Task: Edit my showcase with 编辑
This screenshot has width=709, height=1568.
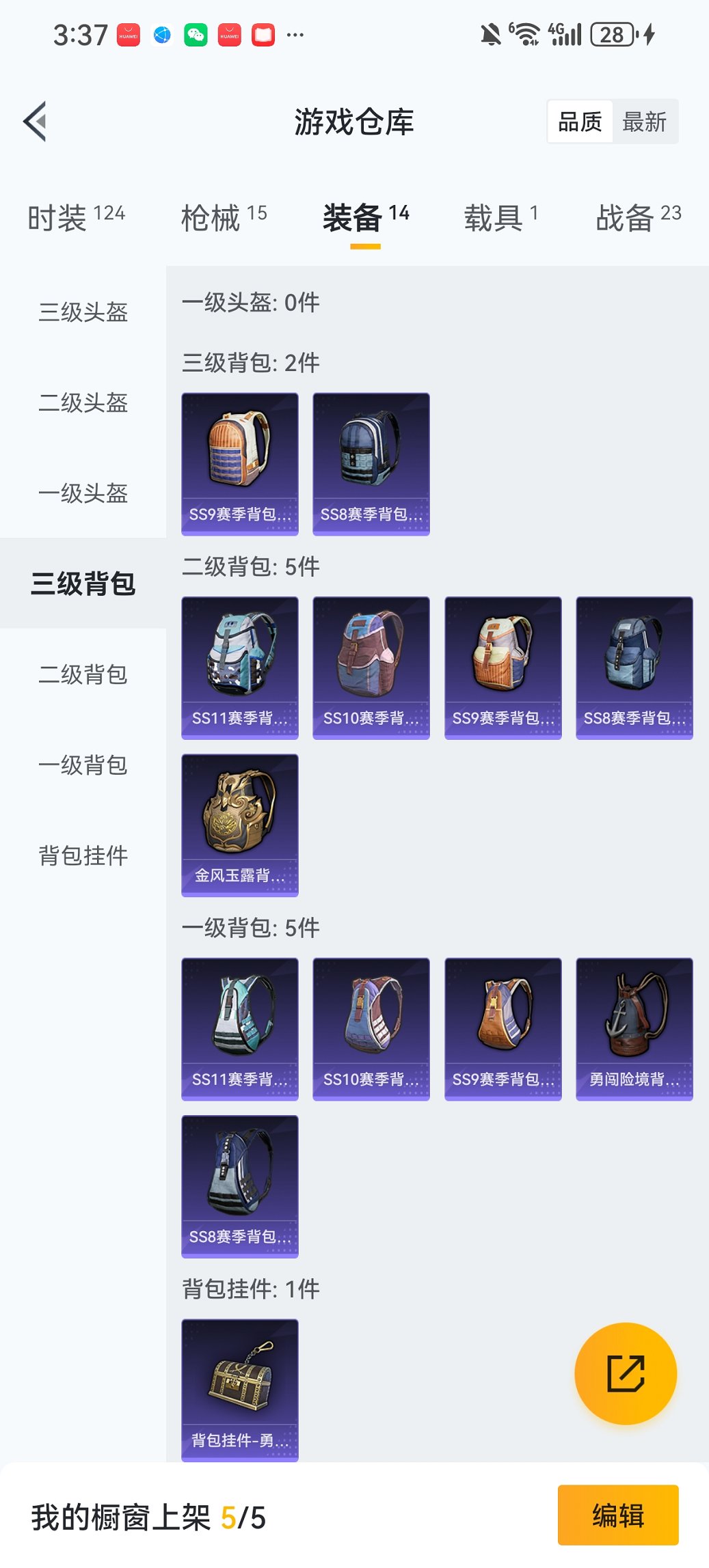Action: [x=618, y=1515]
